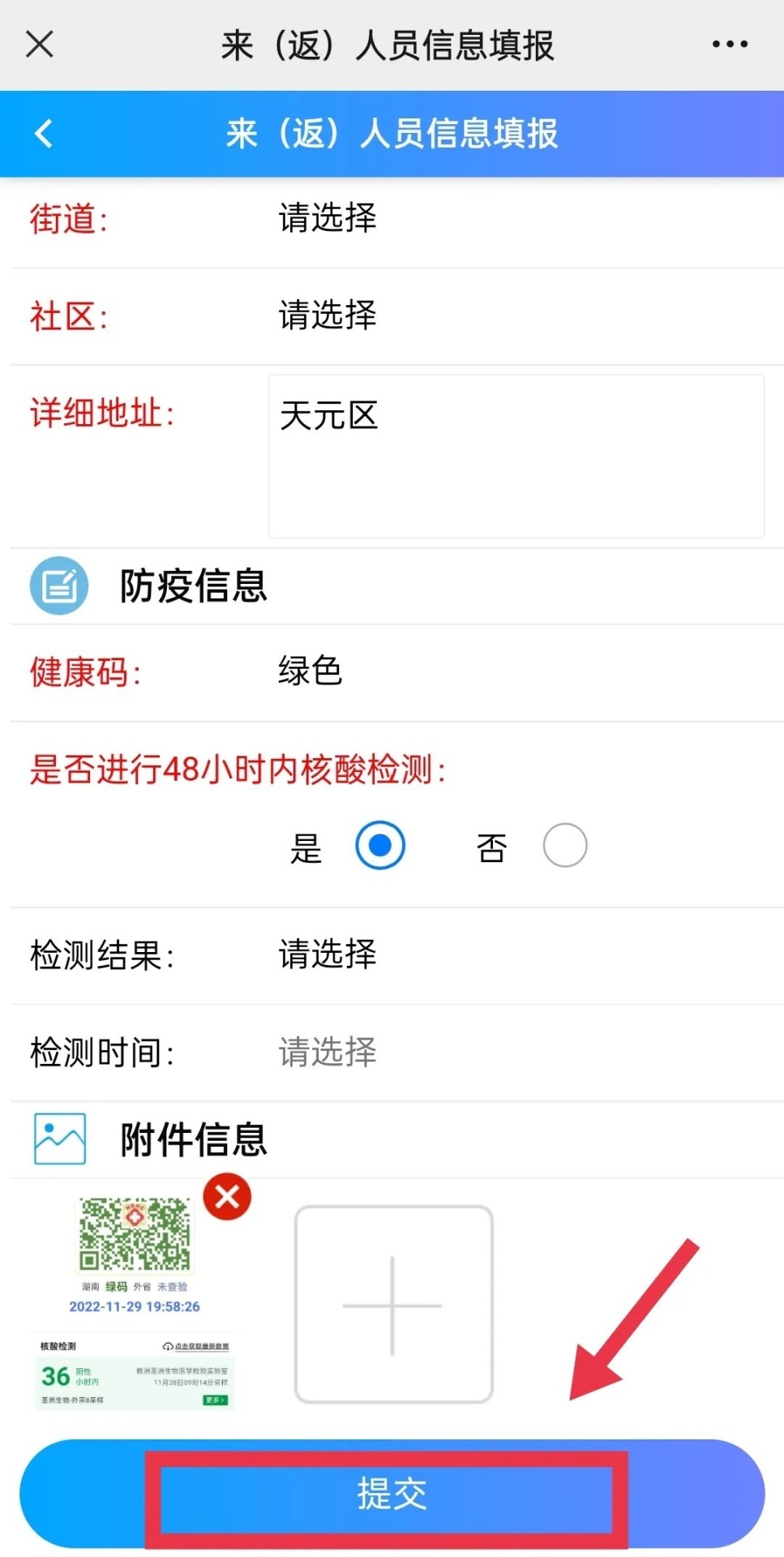Choose the 检测结果 test result

pos(328,954)
